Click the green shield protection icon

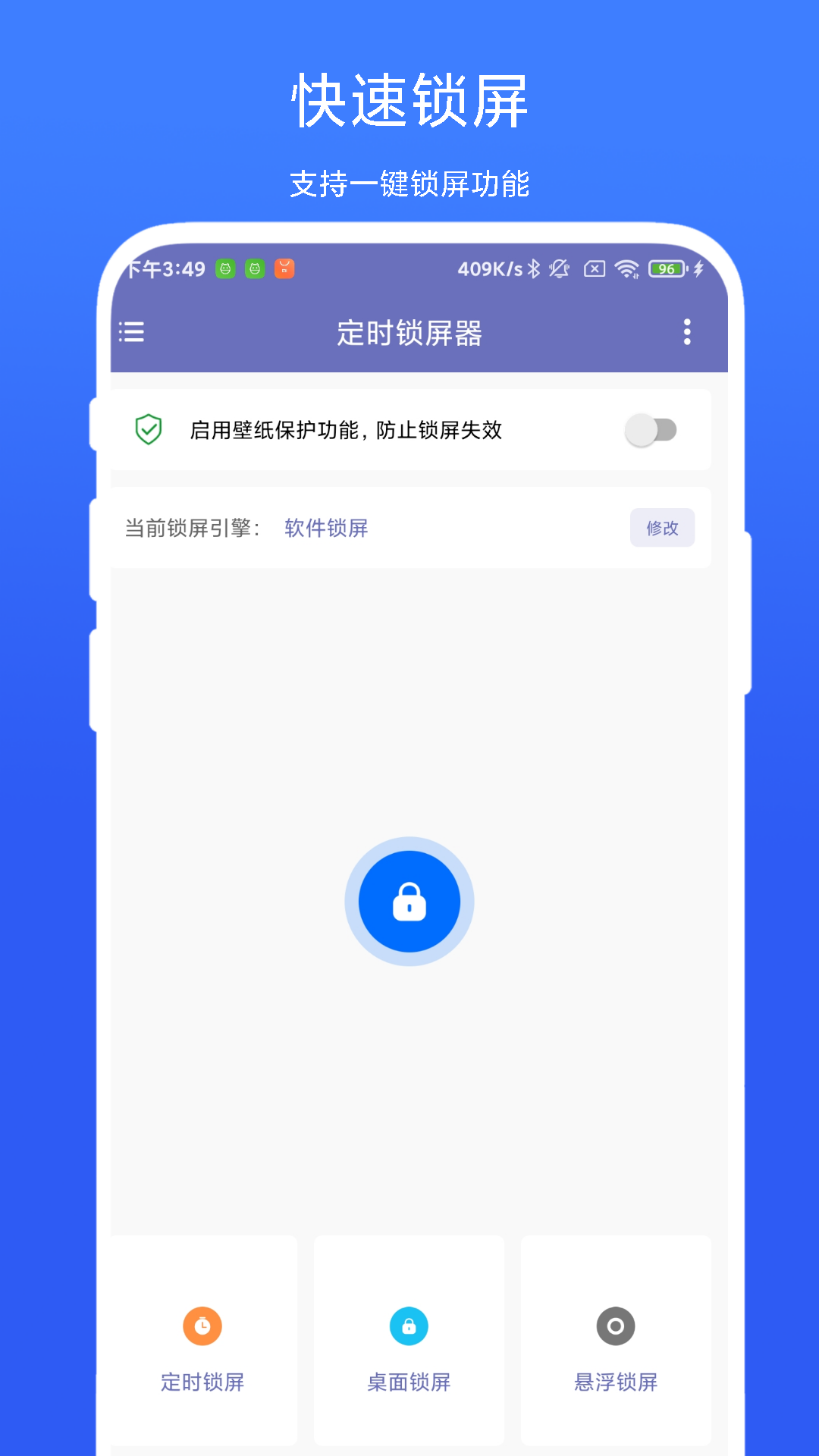pyautogui.click(x=149, y=430)
